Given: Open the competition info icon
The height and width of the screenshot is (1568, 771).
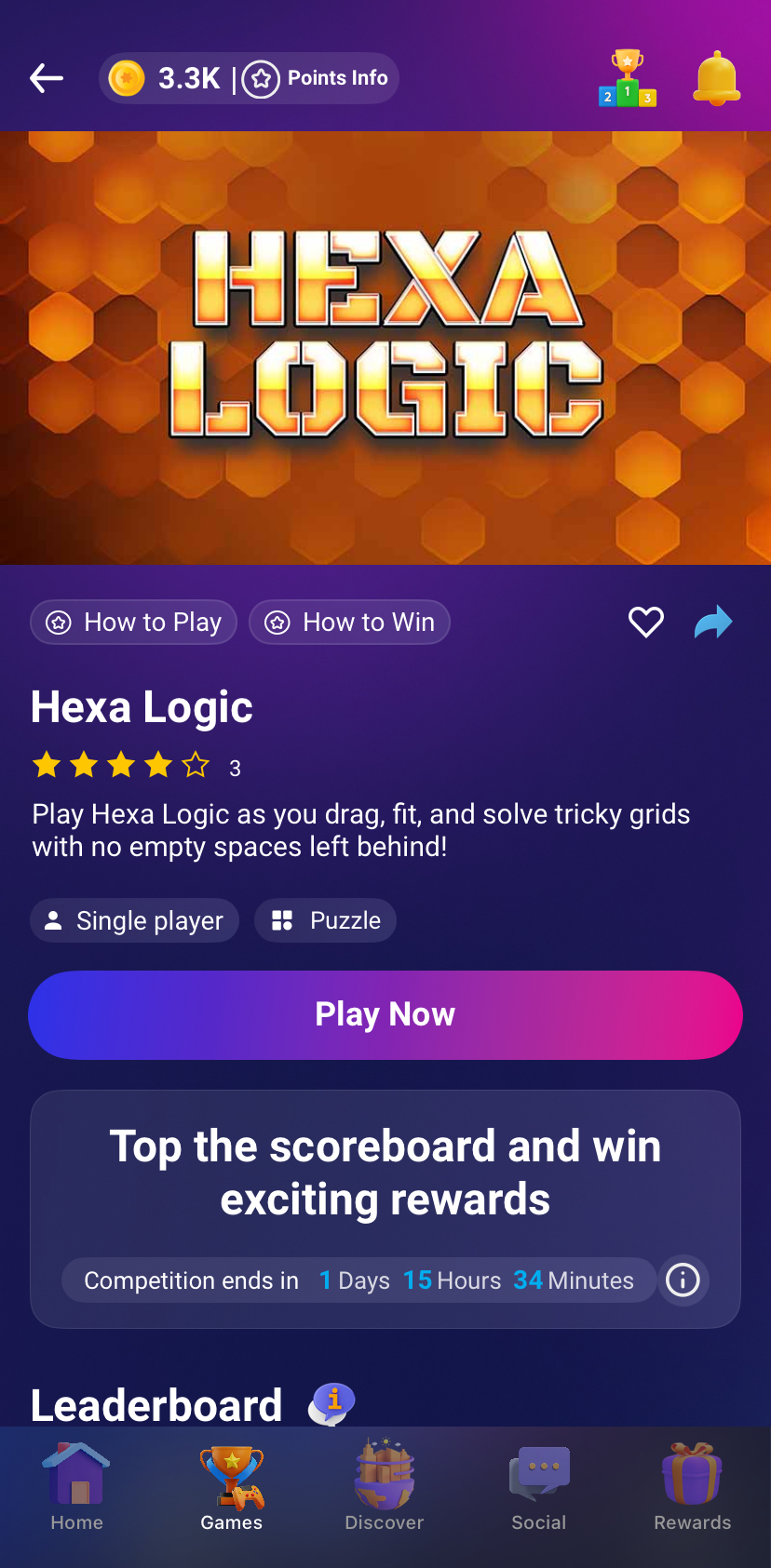Looking at the screenshot, I should tap(683, 1280).
